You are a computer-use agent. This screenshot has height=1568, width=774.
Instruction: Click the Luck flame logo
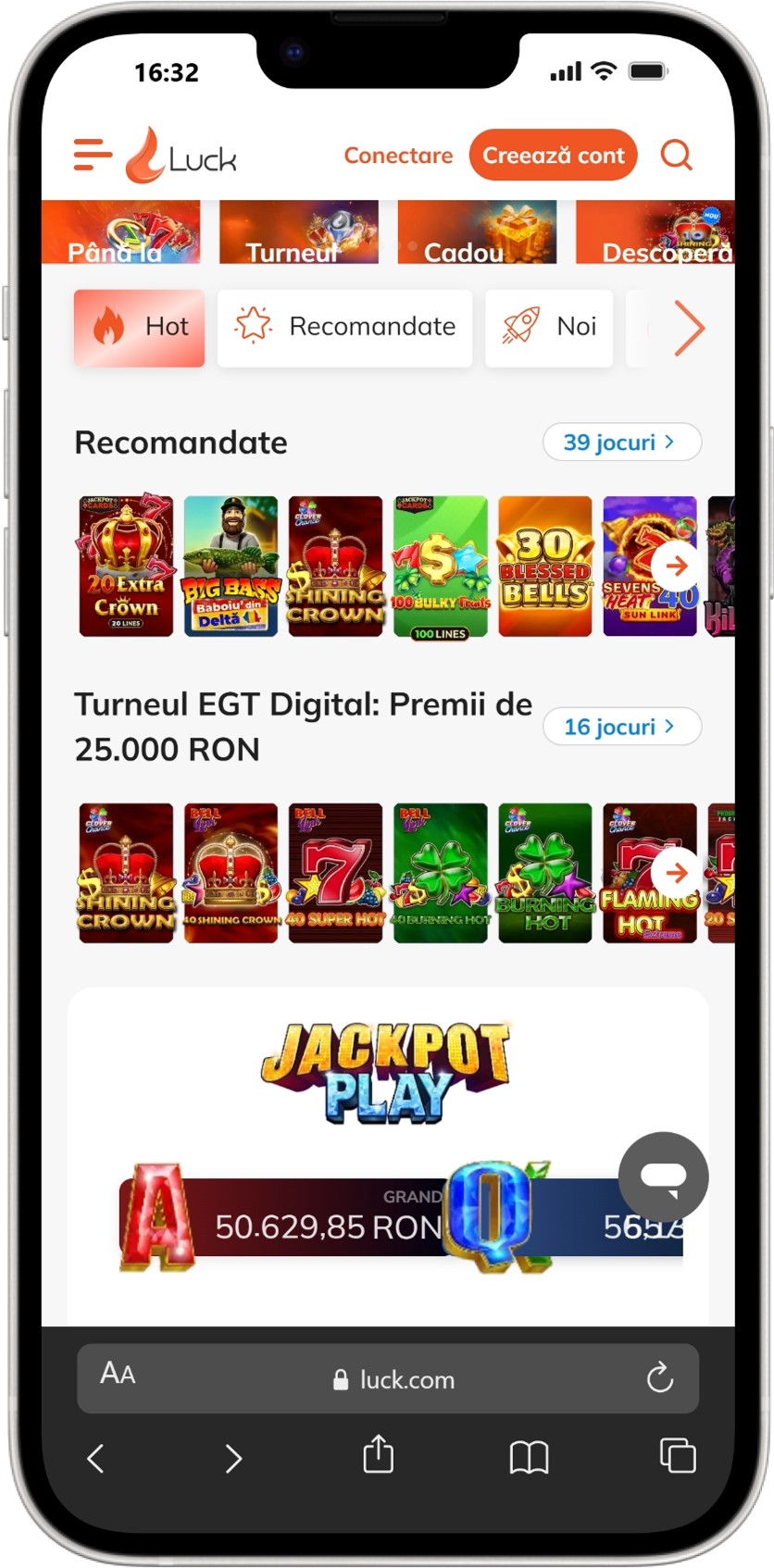click(x=144, y=155)
